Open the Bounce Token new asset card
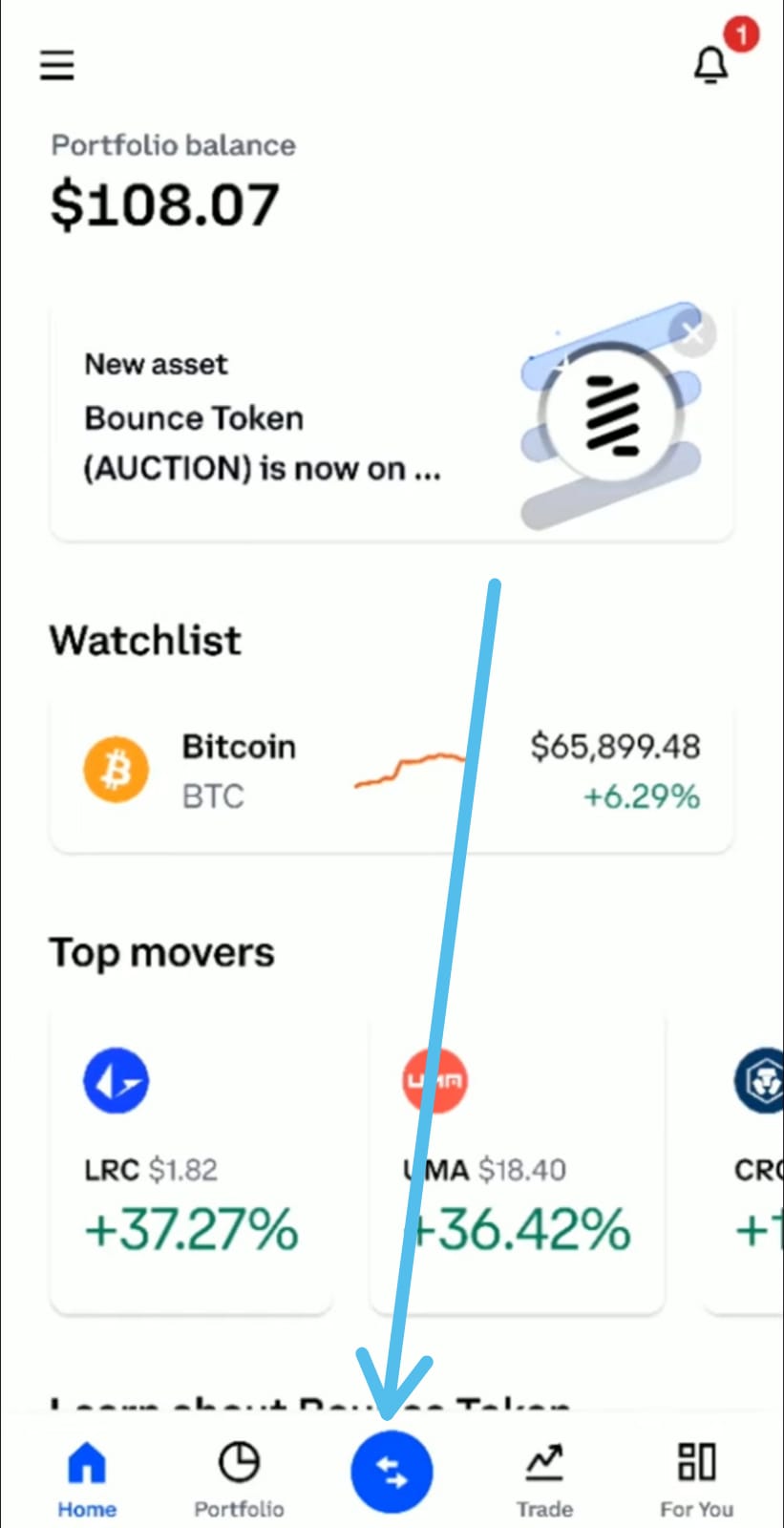 click(392, 420)
